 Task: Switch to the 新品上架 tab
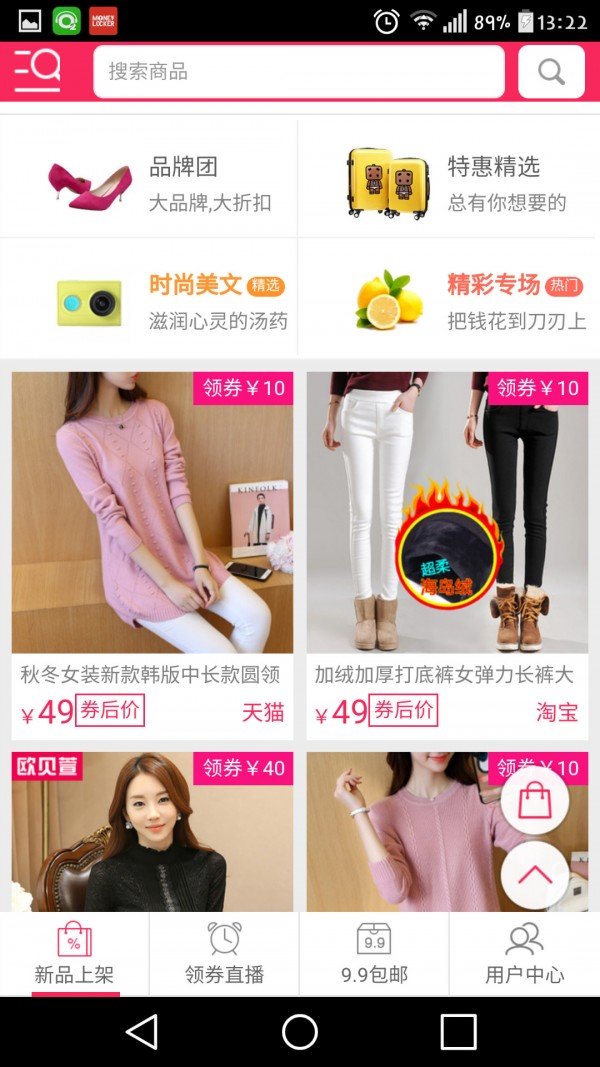(74, 954)
